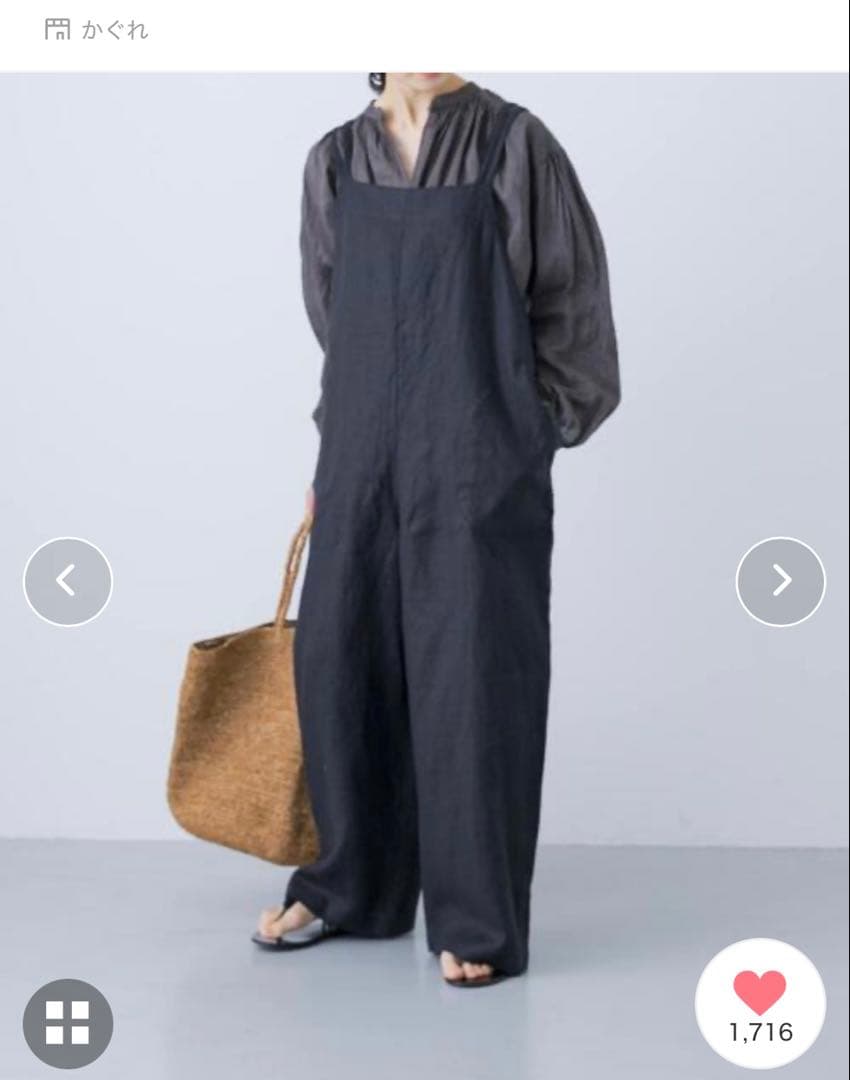The width and height of the screenshot is (850, 1080).
Task: Like this item with the heart button
Action: point(760,1003)
